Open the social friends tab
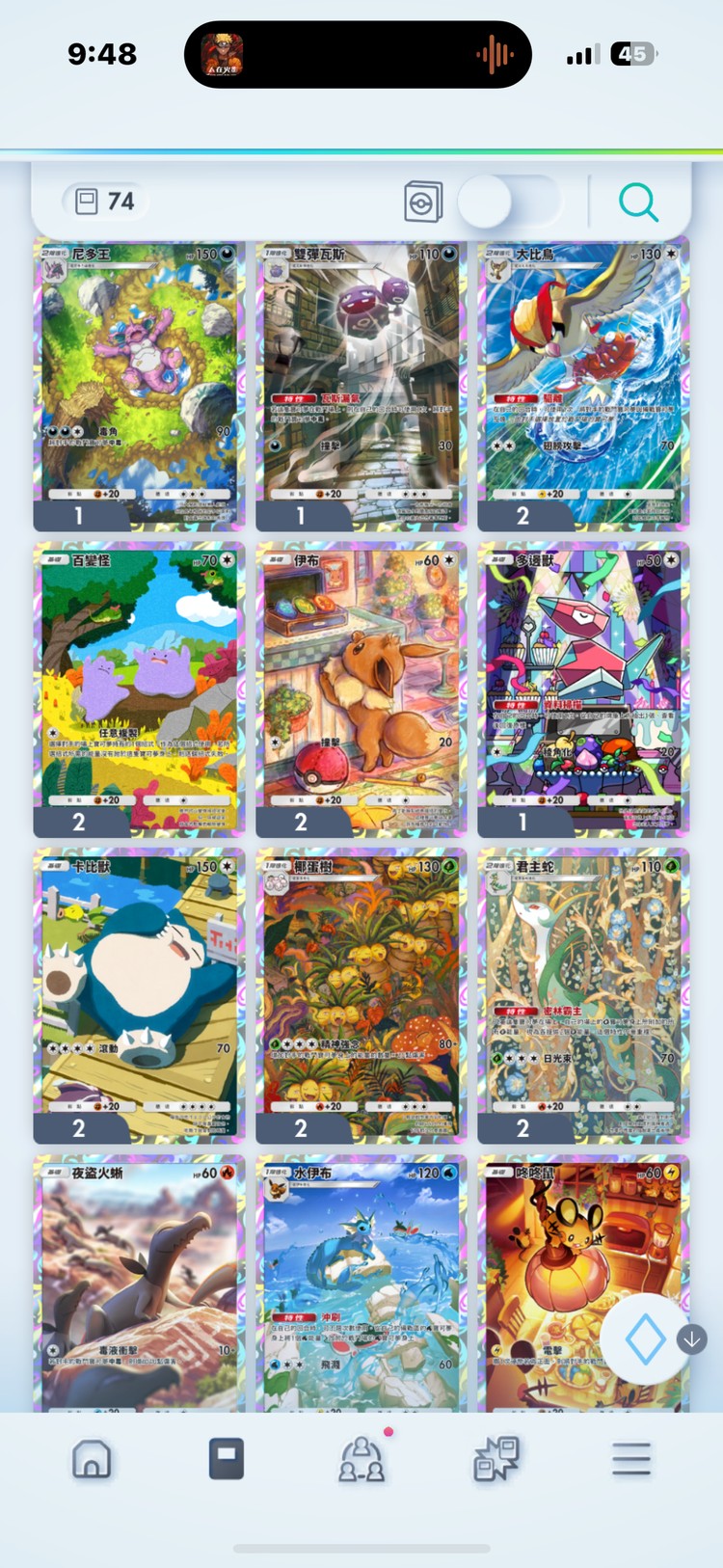723x1568 pixels. 361,1459
